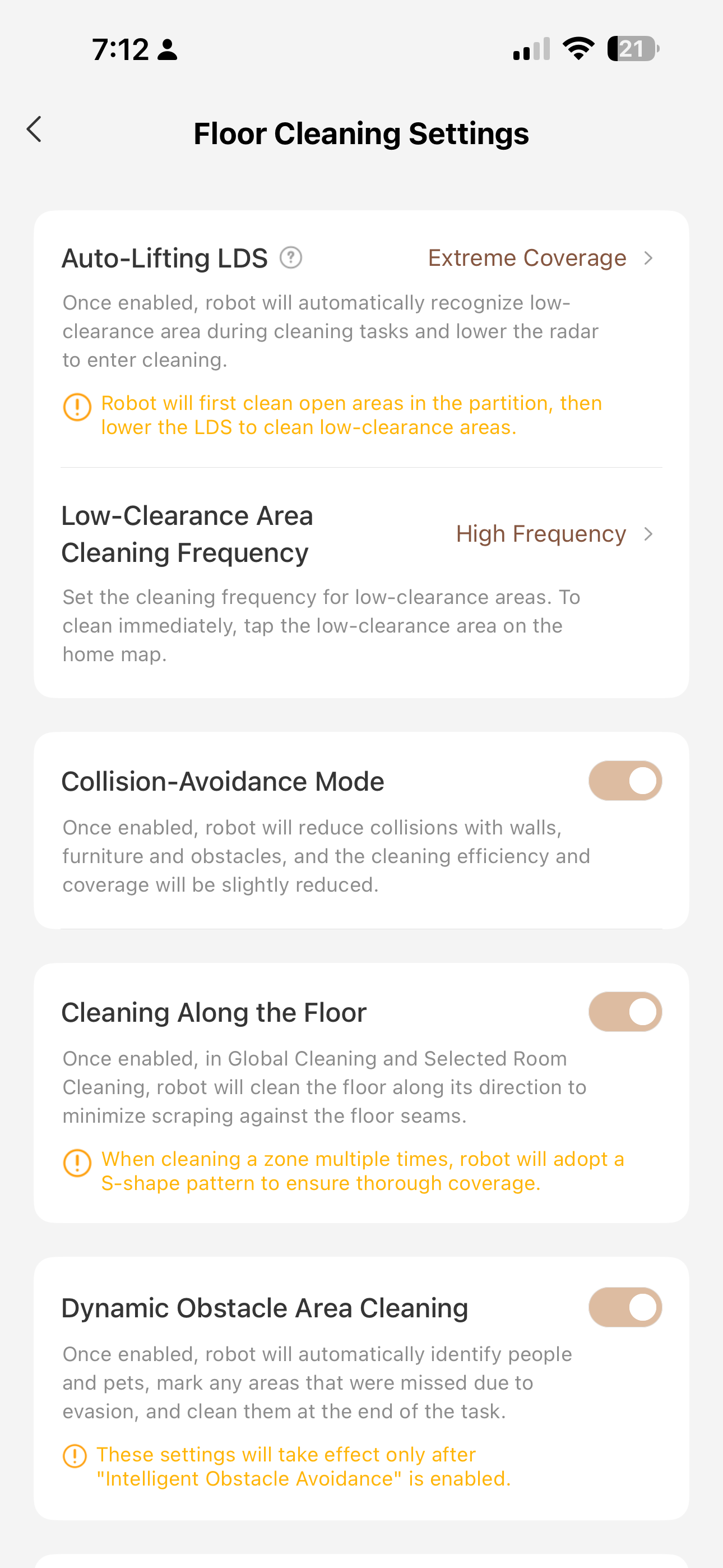
Task: Toggle Dynamic Obstacle Area Cleaning off
Action: pos(624,1307)
